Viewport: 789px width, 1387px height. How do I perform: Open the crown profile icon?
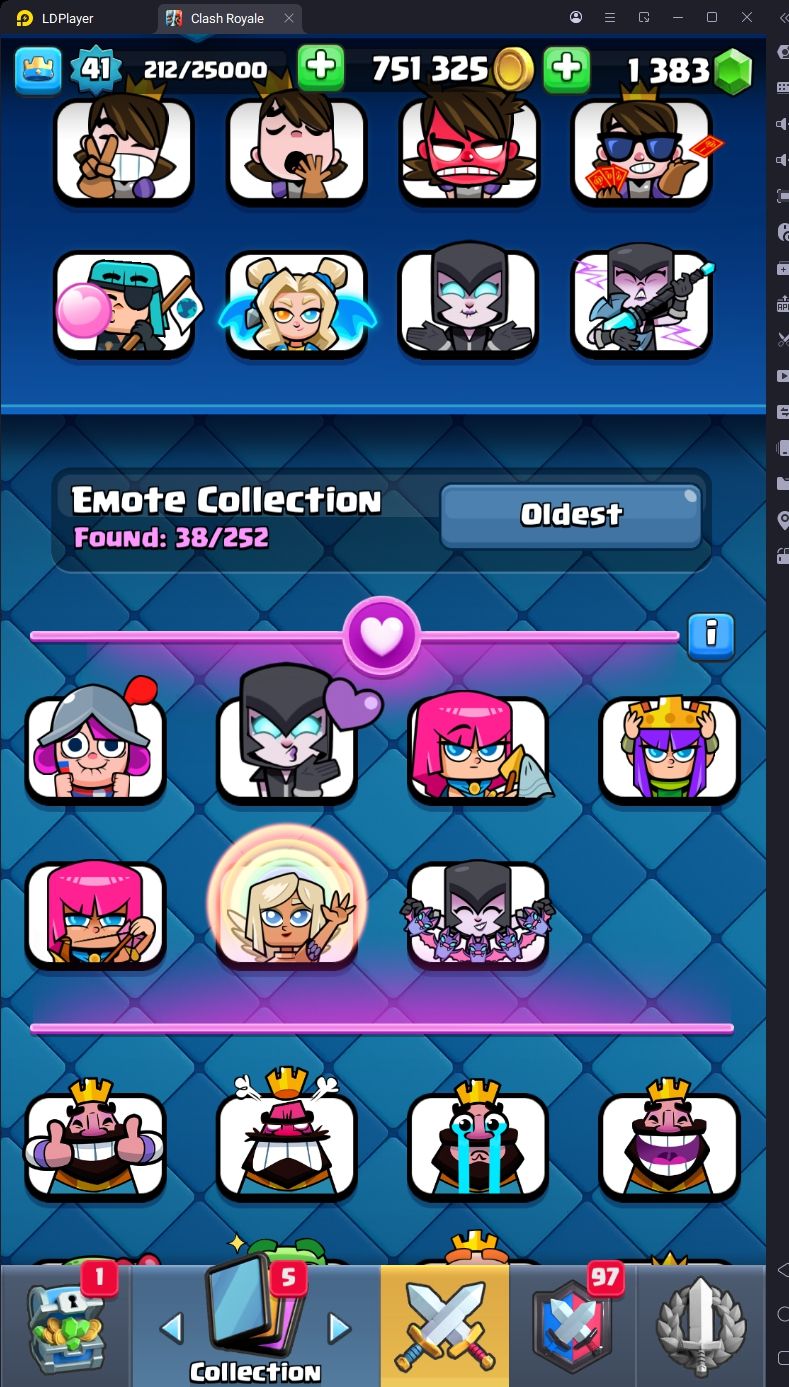(38, 68)
